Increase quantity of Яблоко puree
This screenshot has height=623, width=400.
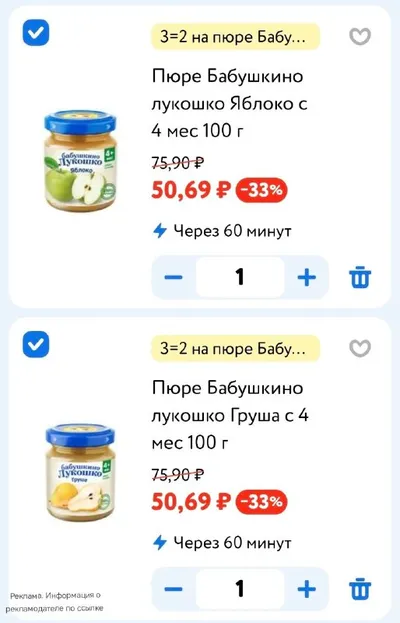(307, 277)
